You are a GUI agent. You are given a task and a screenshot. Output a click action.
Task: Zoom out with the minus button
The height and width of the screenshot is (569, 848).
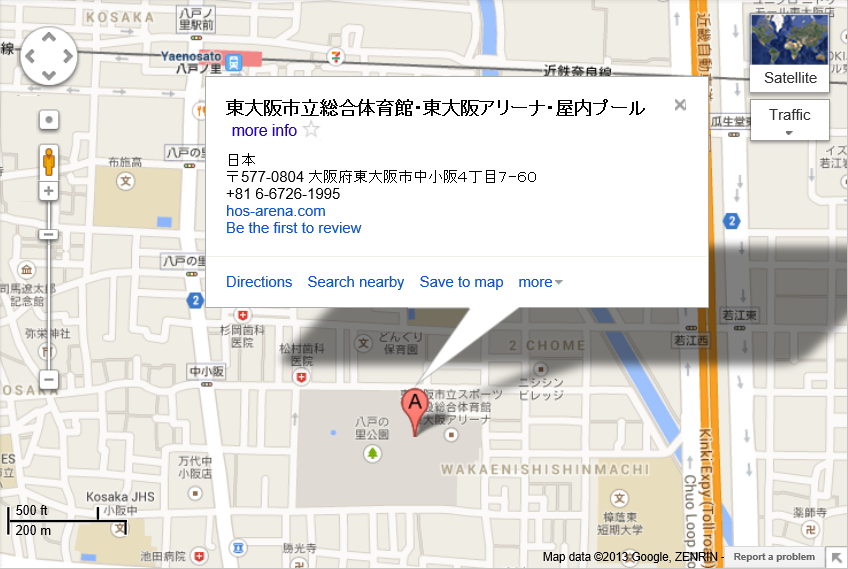point(49,380)
